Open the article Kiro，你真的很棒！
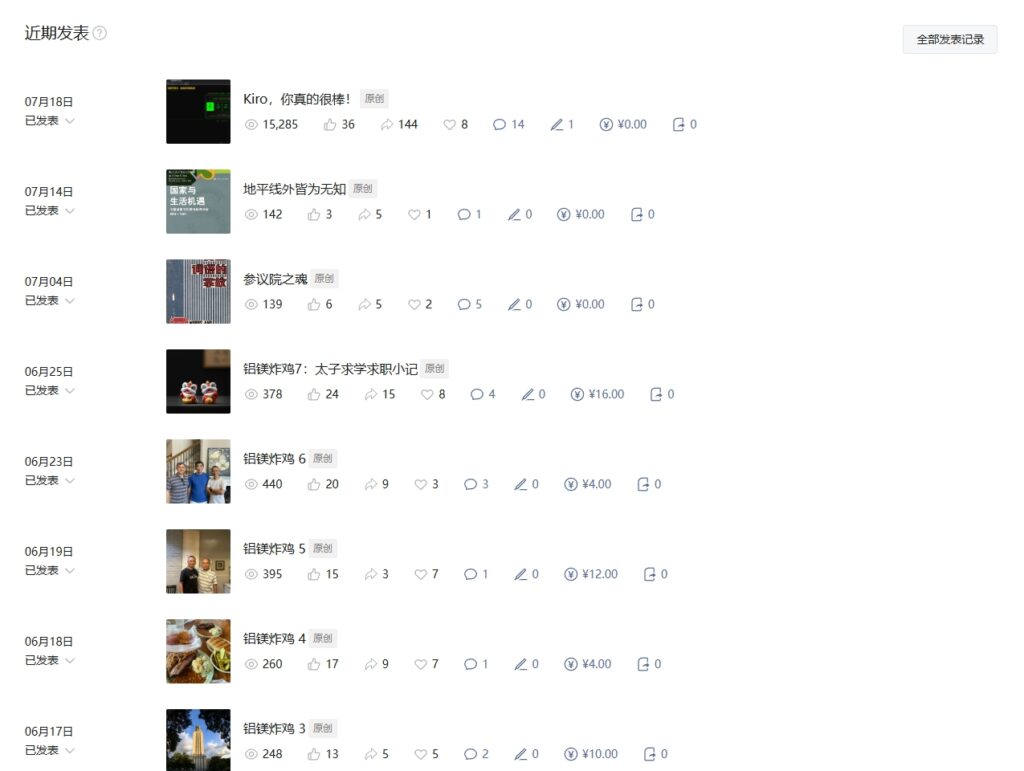1024x771 pixels. 297,99
